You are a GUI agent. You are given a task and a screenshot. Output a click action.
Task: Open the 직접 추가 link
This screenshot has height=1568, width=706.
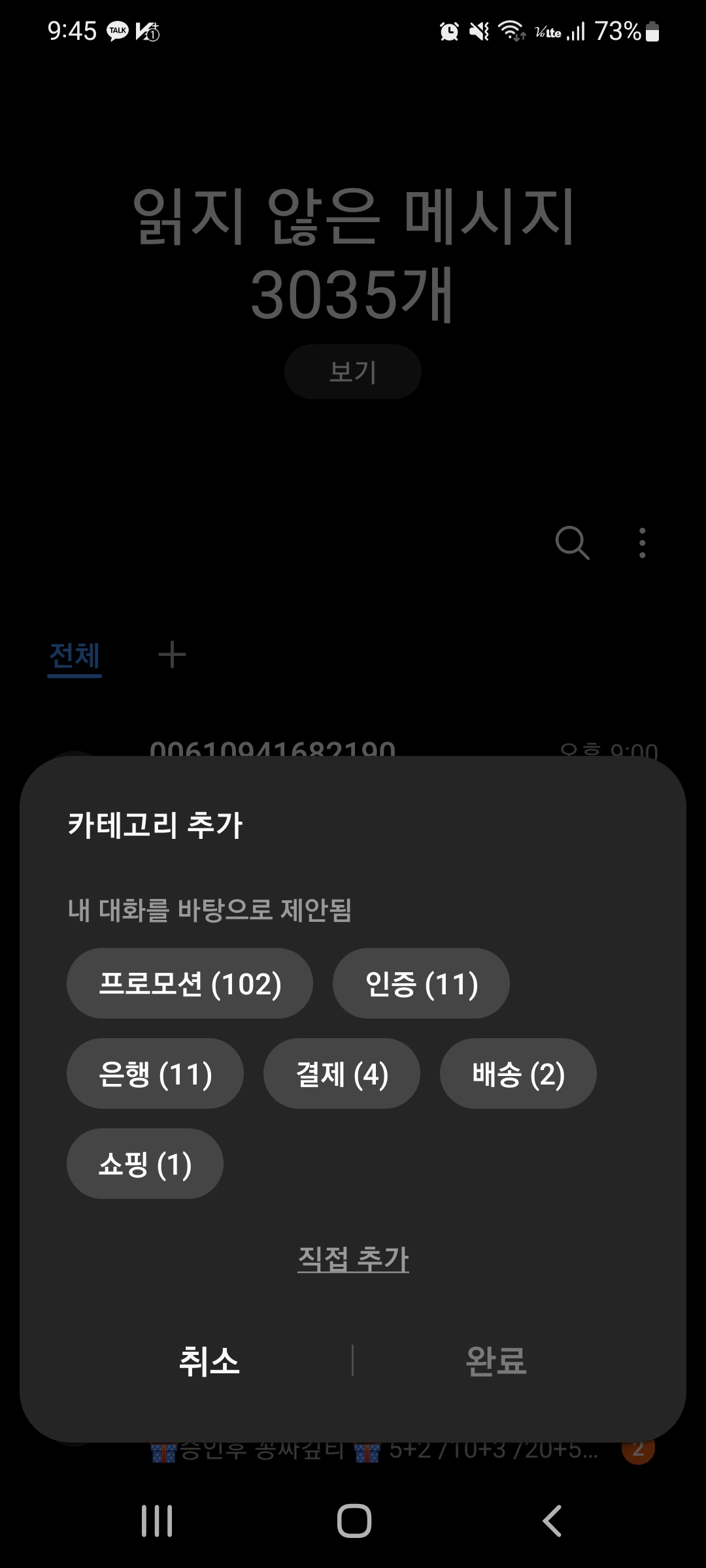tap(353, 1258)
